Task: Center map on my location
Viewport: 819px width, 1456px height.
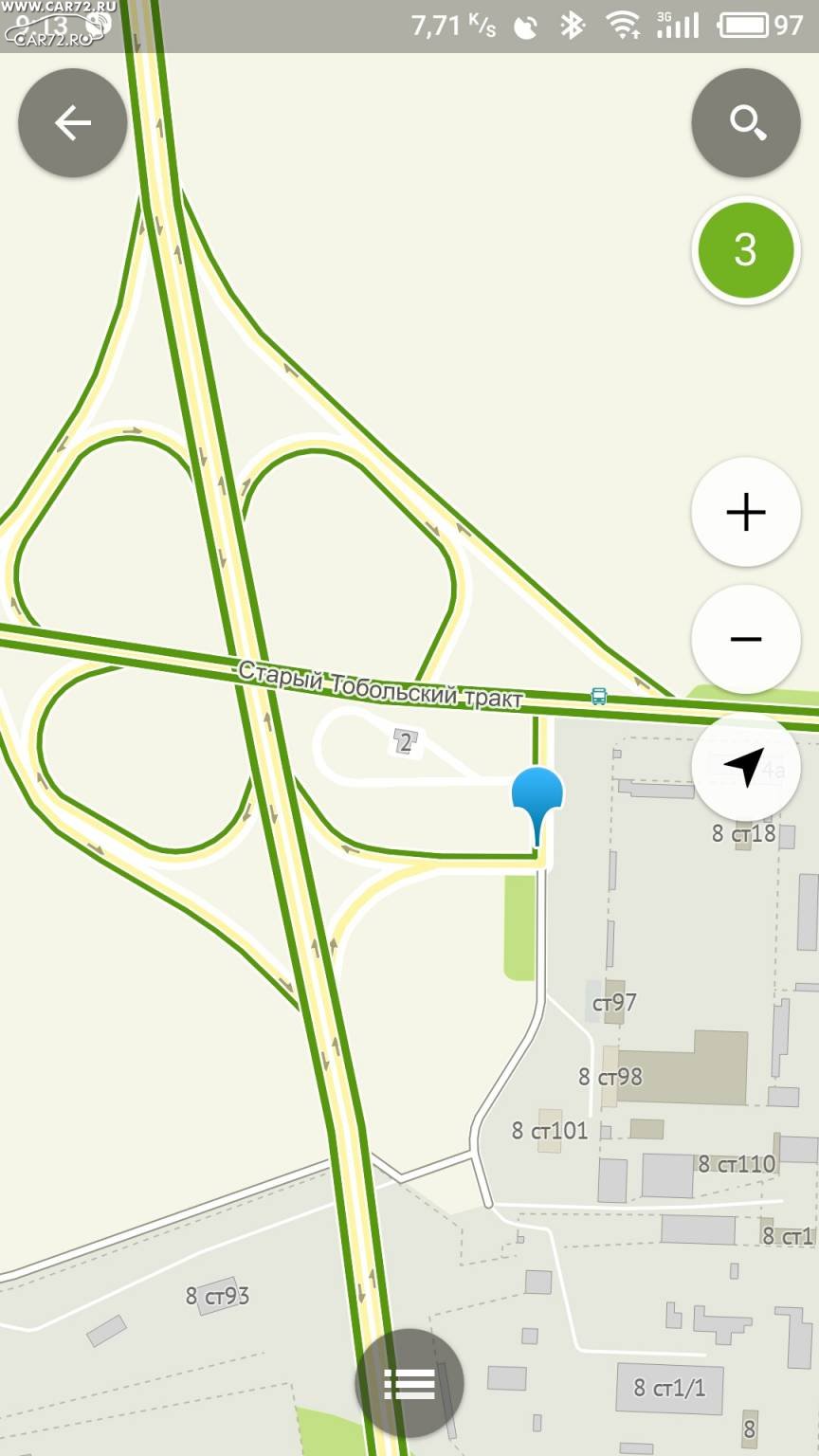Action: pyautogui.click(x=746, y=767)
